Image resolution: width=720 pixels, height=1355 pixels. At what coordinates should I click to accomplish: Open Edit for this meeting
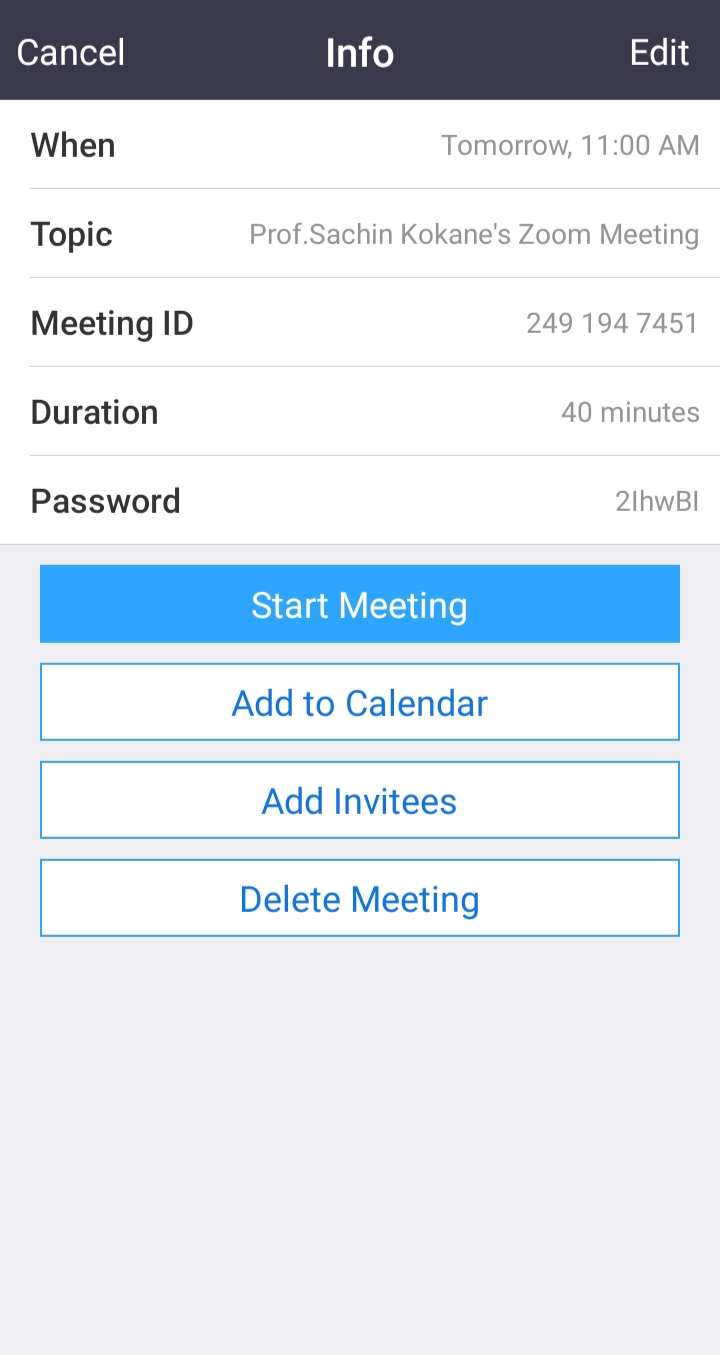(x=659, y=52)
